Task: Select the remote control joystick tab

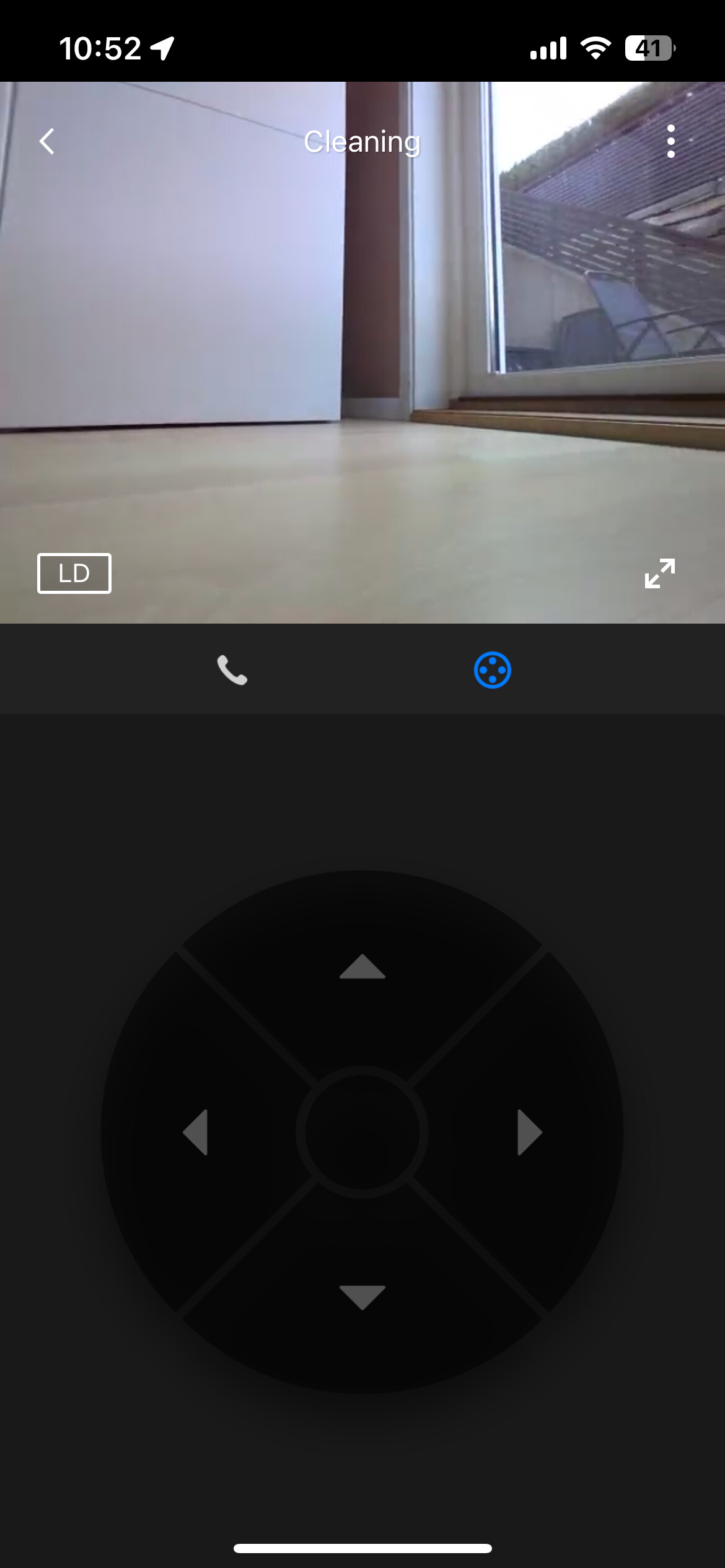Action: [x=493, y=670]
